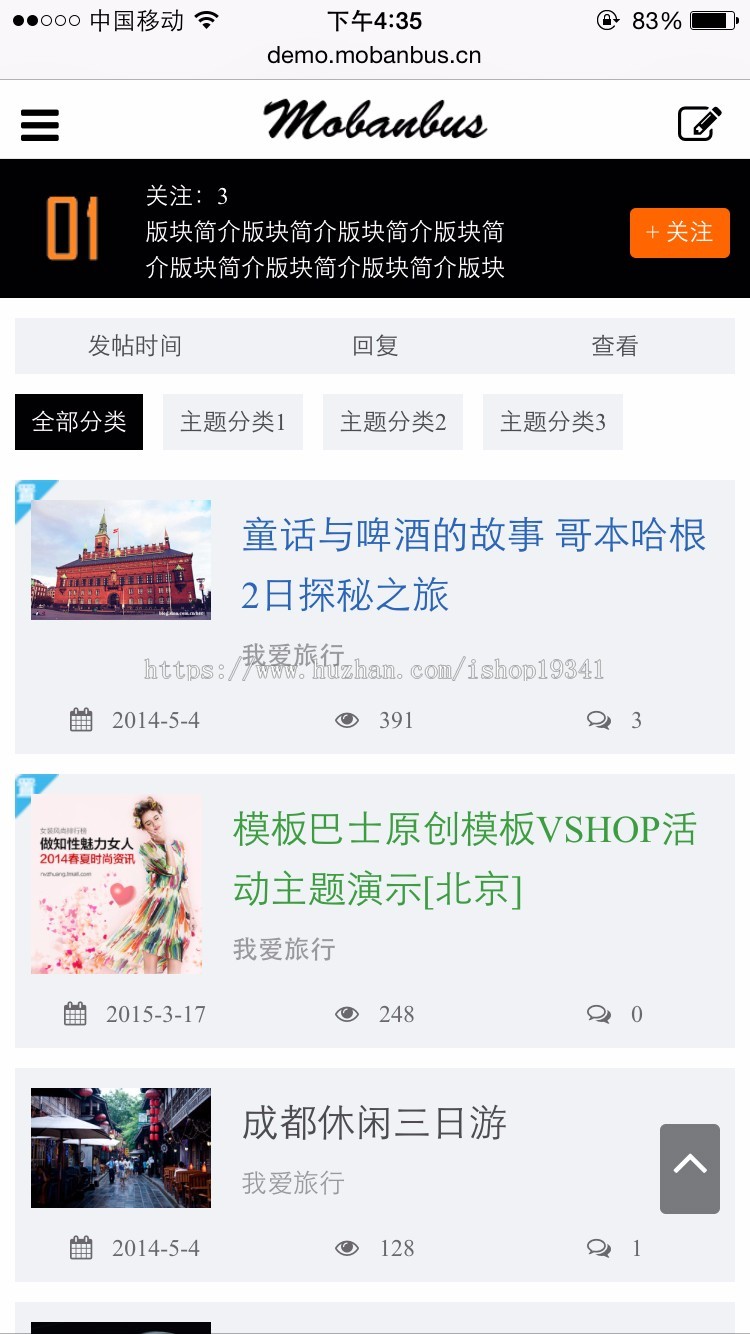Tap the orange +关注 follow button
The height and width of the screenshot is (1334, 750).
(x=679, y=233)
